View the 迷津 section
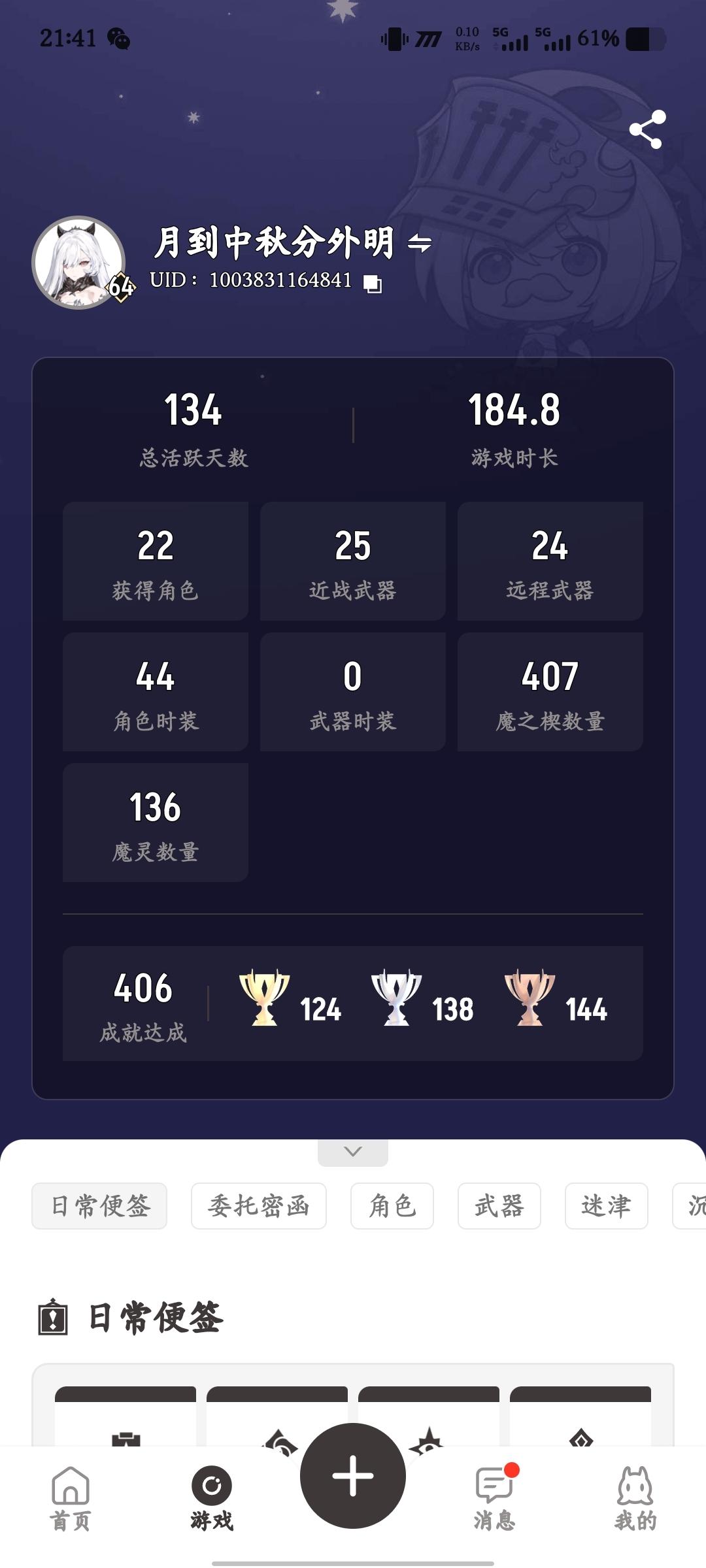 point(606,1206)
